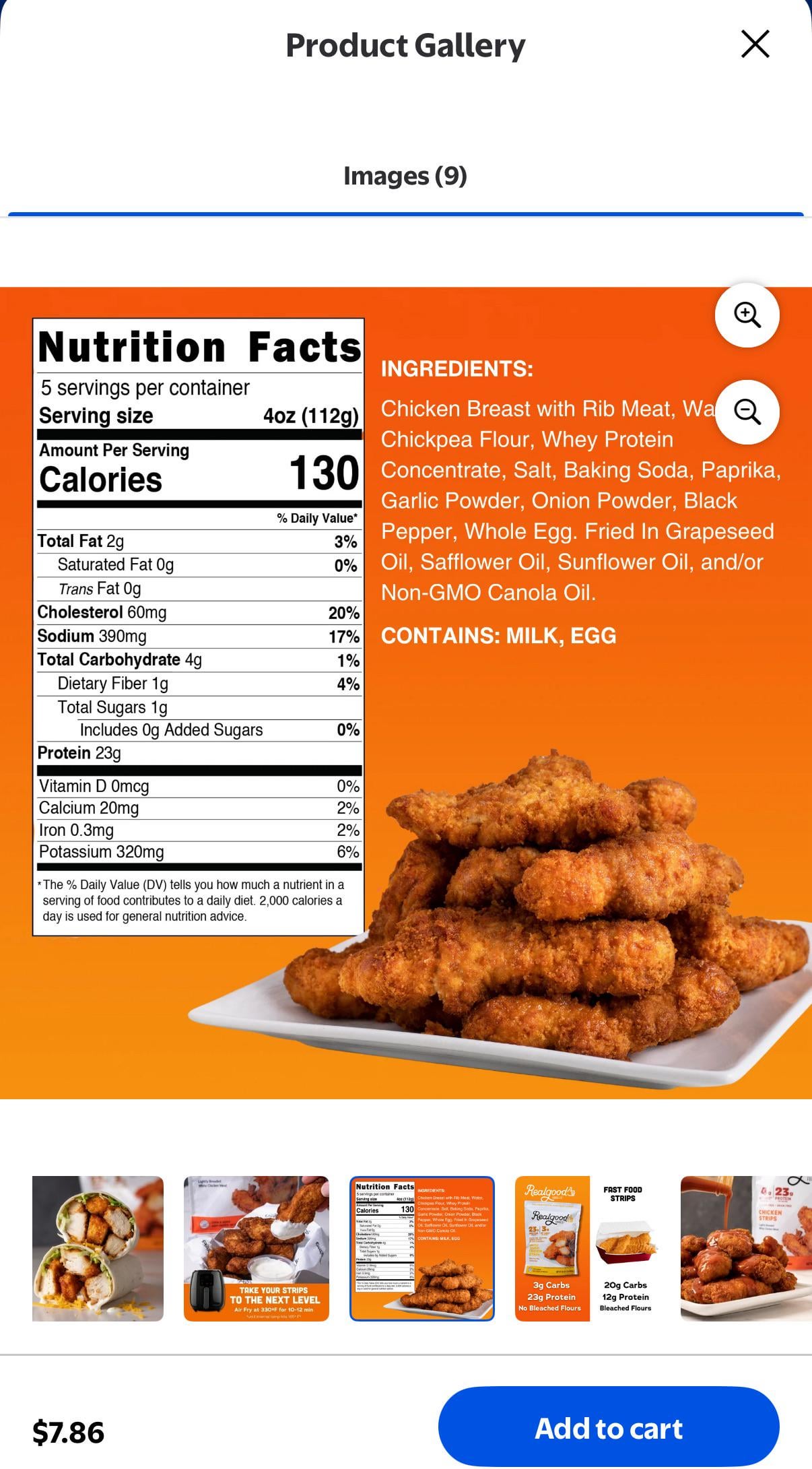Screen dimensions: 812x1469
Task: Open the fast food strips comparison thumbnail
Action: click(x=588, y=1248)
